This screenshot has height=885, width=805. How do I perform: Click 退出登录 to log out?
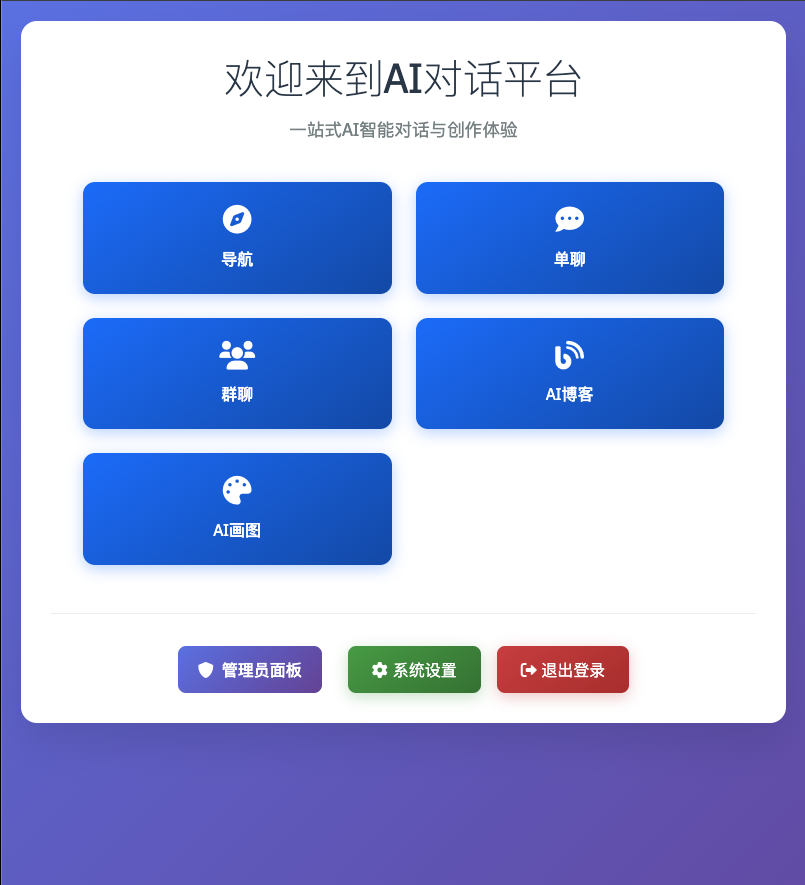click(562, 670)
